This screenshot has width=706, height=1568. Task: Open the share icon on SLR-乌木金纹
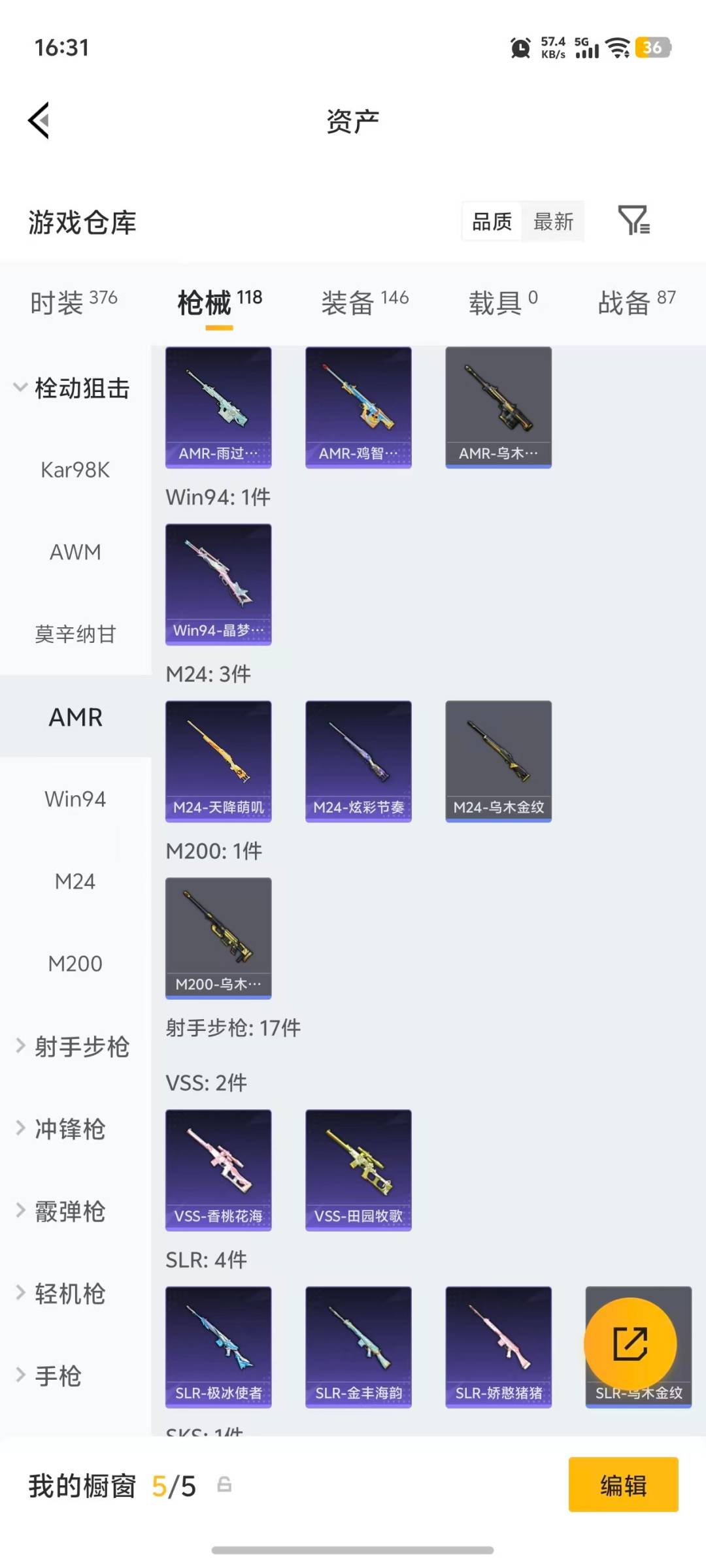click(x=632, y=1343)
